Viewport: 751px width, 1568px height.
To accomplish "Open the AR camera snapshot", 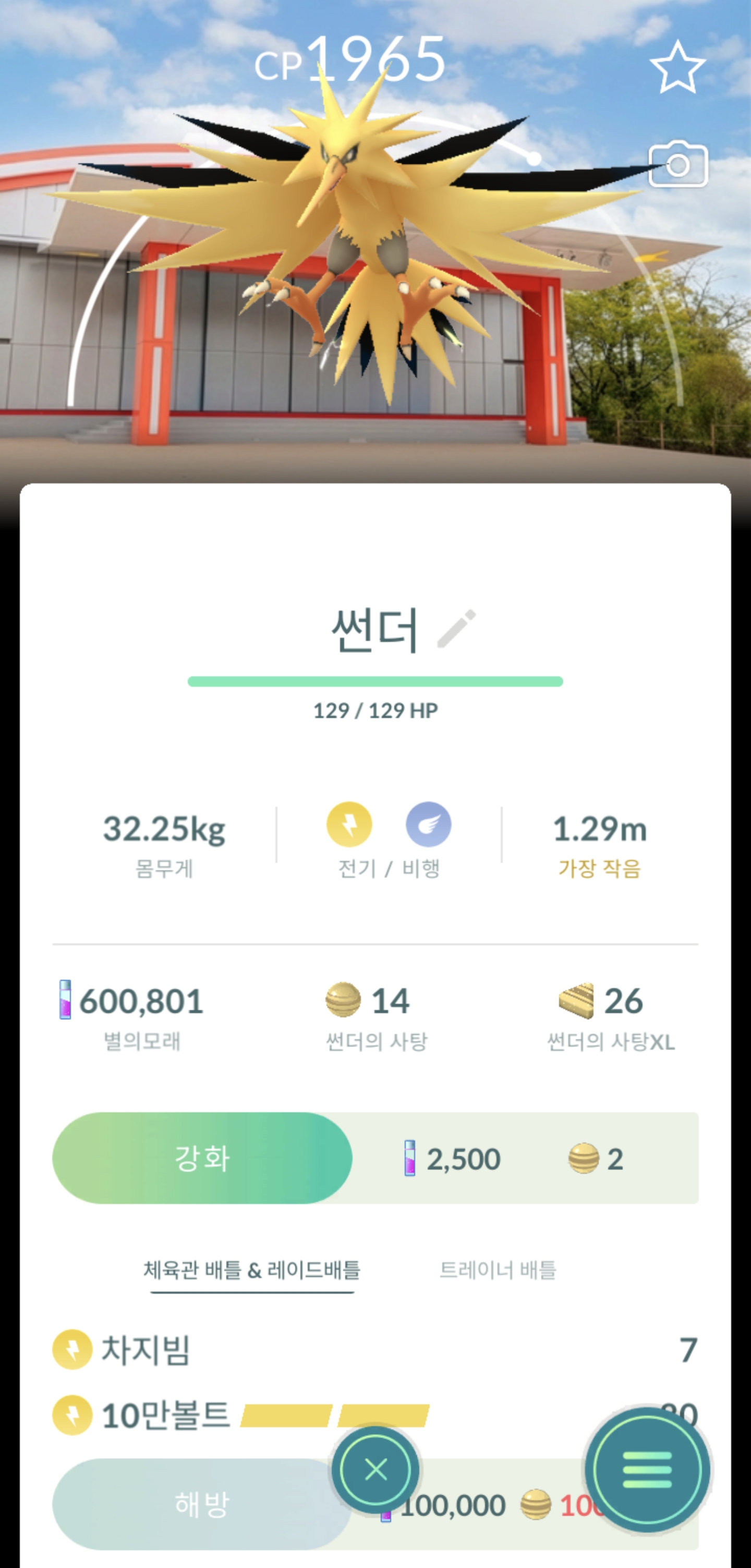I will 677,164.
